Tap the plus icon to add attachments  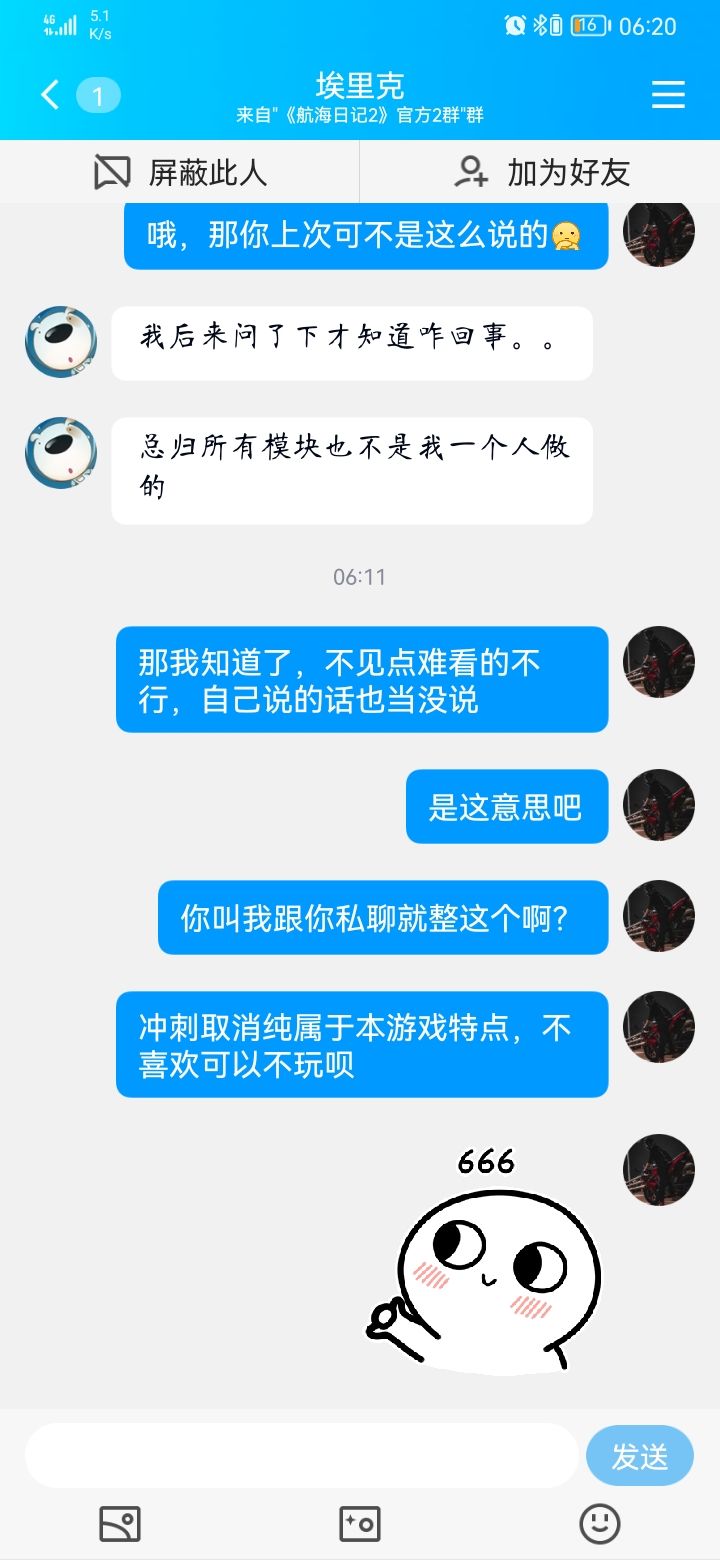point(360,1524)
